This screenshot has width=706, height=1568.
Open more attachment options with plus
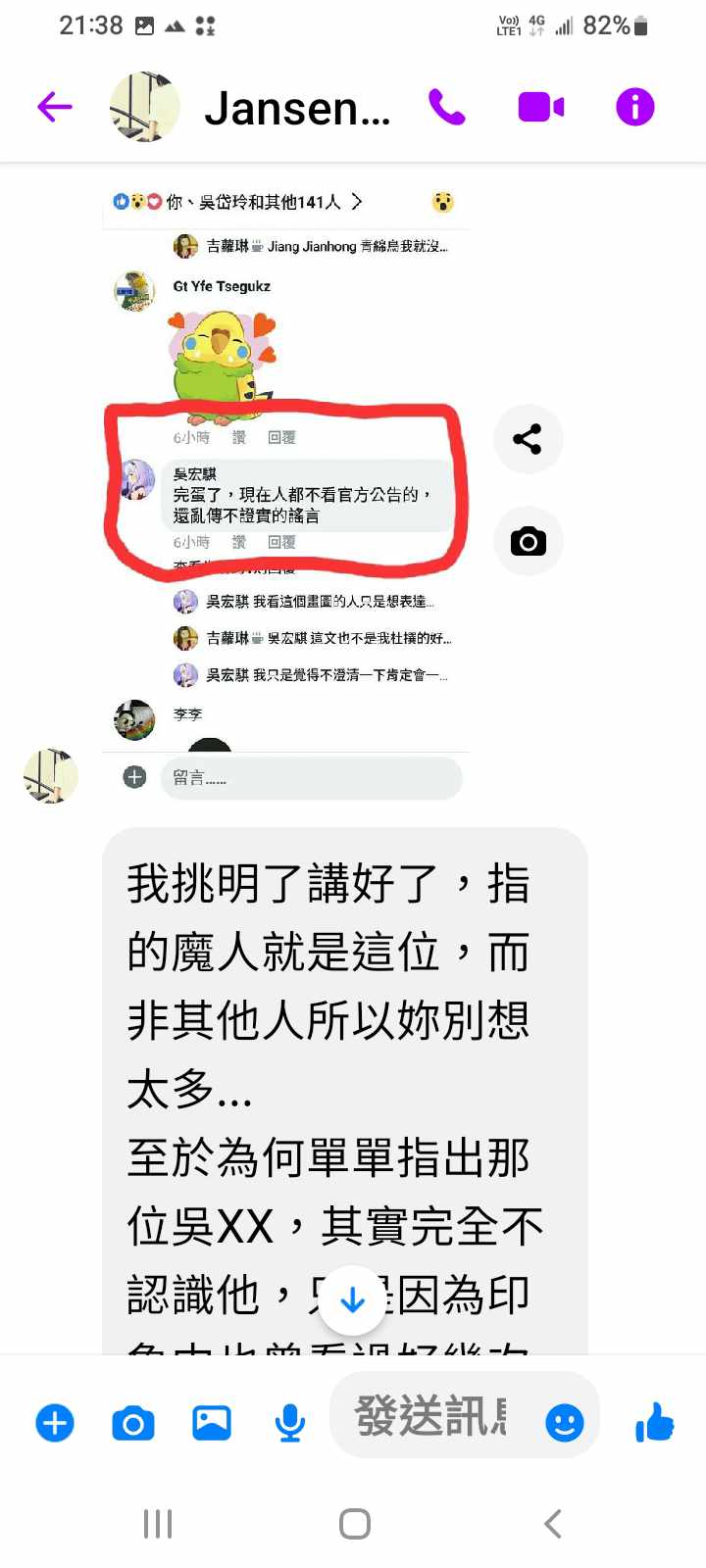[x=55, y=1422]
